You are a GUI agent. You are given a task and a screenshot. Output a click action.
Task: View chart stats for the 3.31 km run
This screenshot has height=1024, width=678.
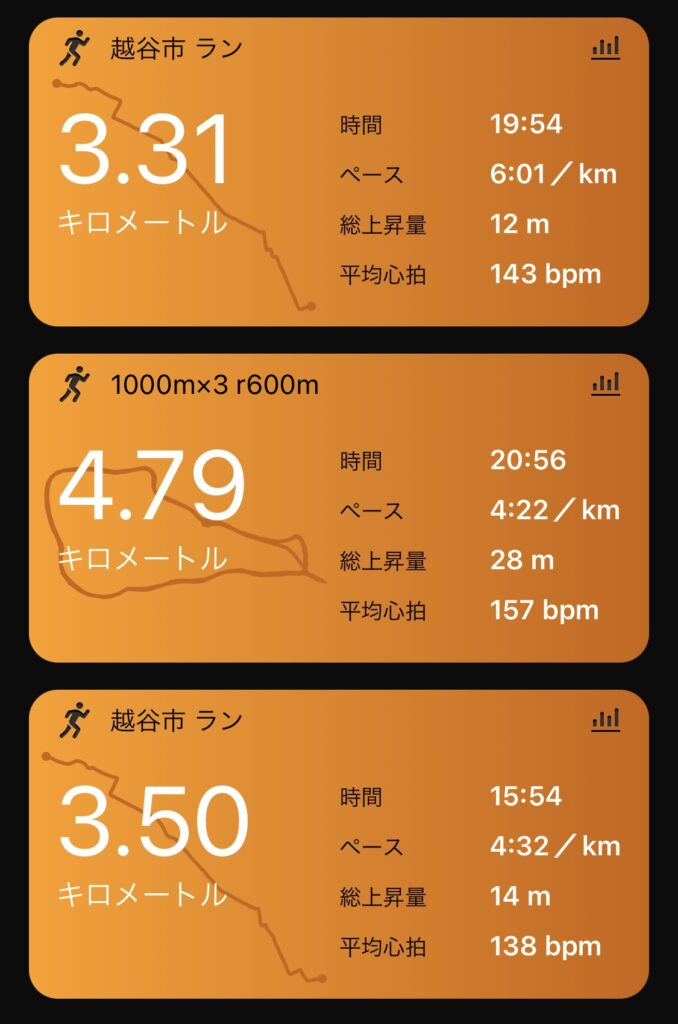click(x=605, y=47)
